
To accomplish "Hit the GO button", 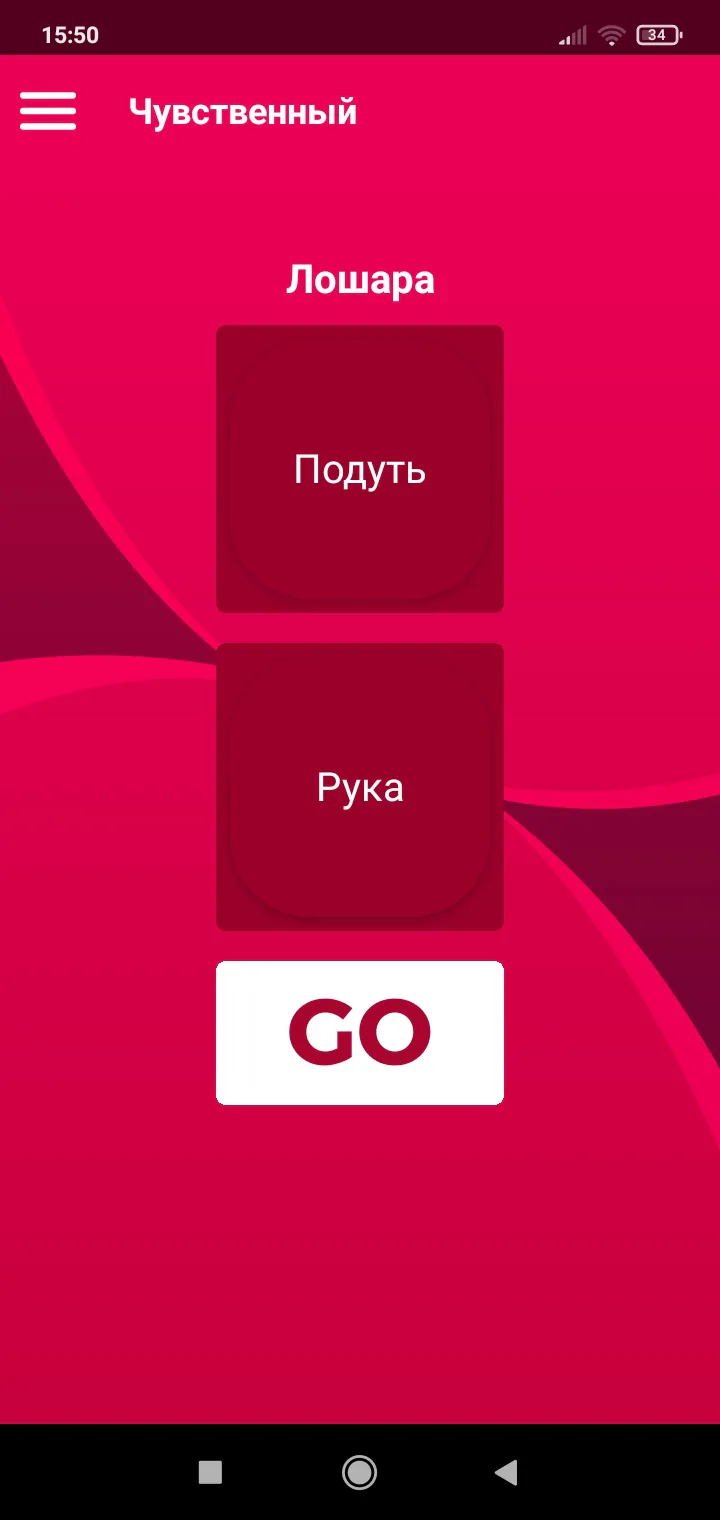I will (x=360, y=1033).
